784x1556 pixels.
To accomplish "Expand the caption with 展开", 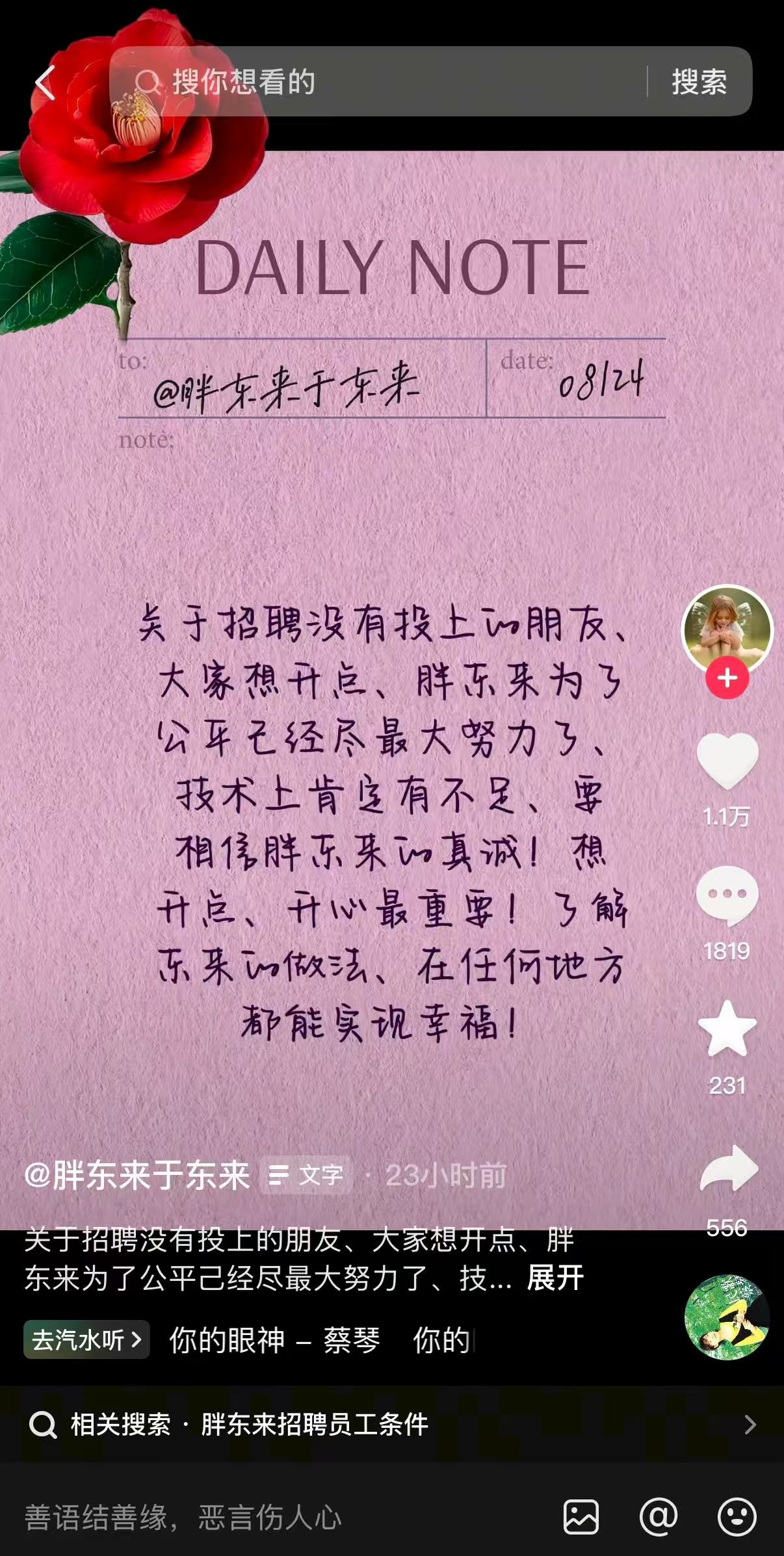I will 555,1278.
